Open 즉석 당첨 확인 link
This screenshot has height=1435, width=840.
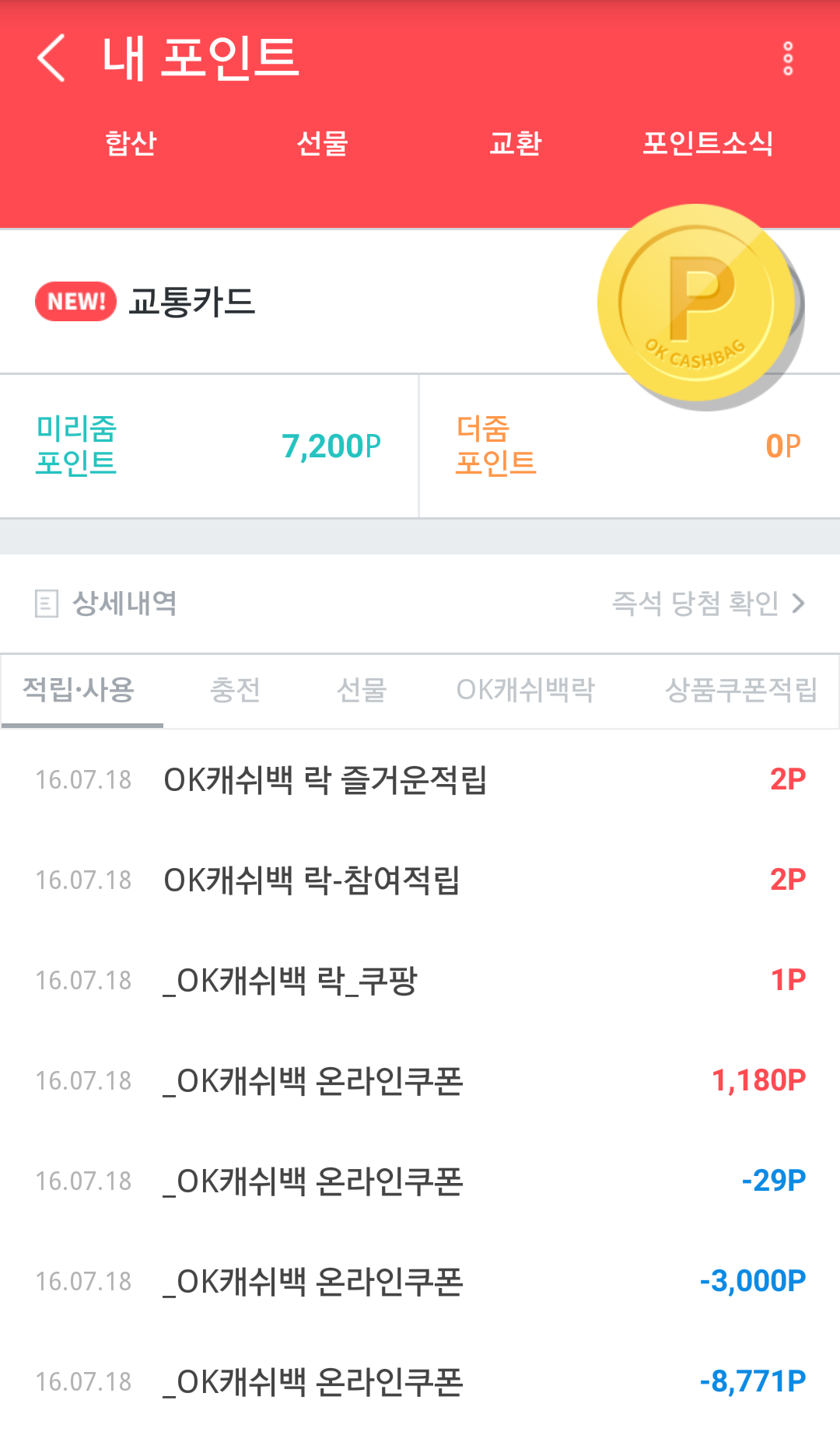pos(708,603)
